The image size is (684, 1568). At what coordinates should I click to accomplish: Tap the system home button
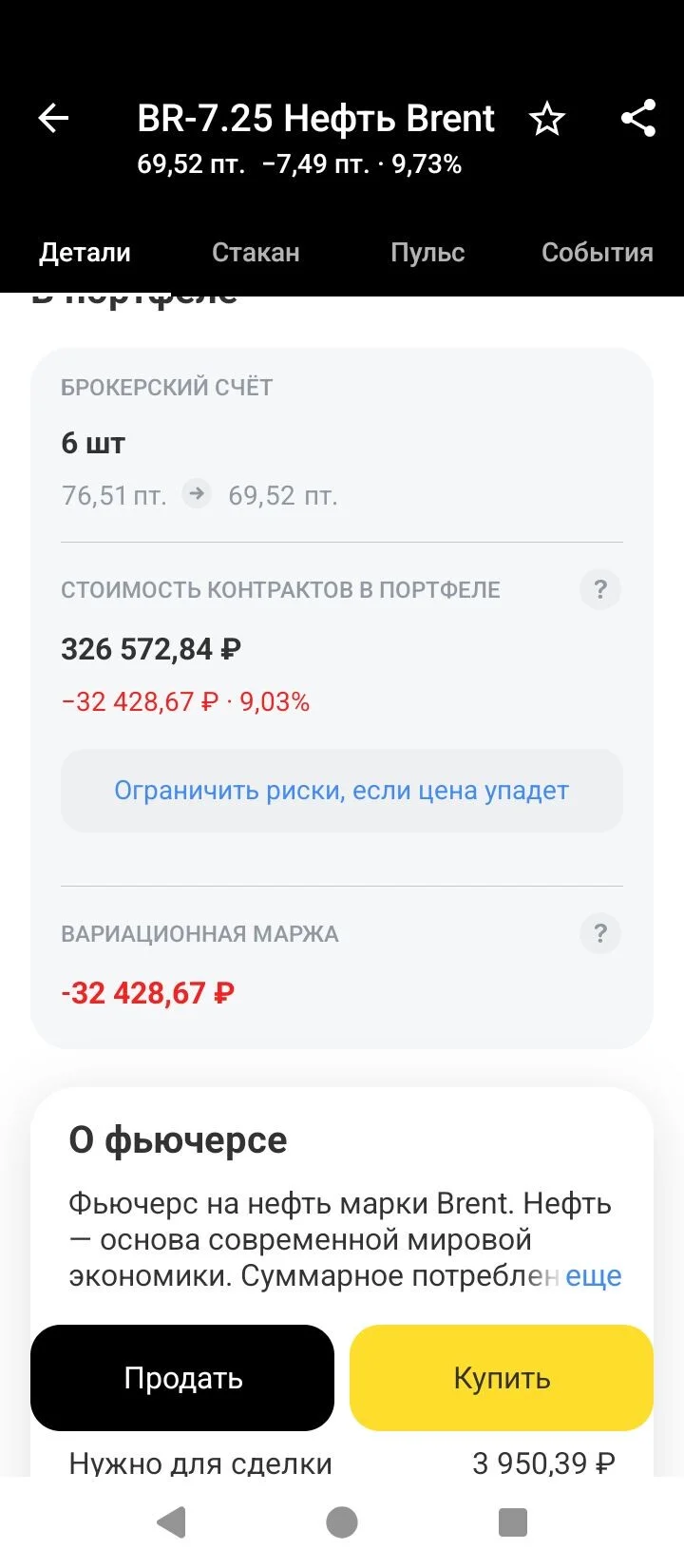click(342, 1522)
